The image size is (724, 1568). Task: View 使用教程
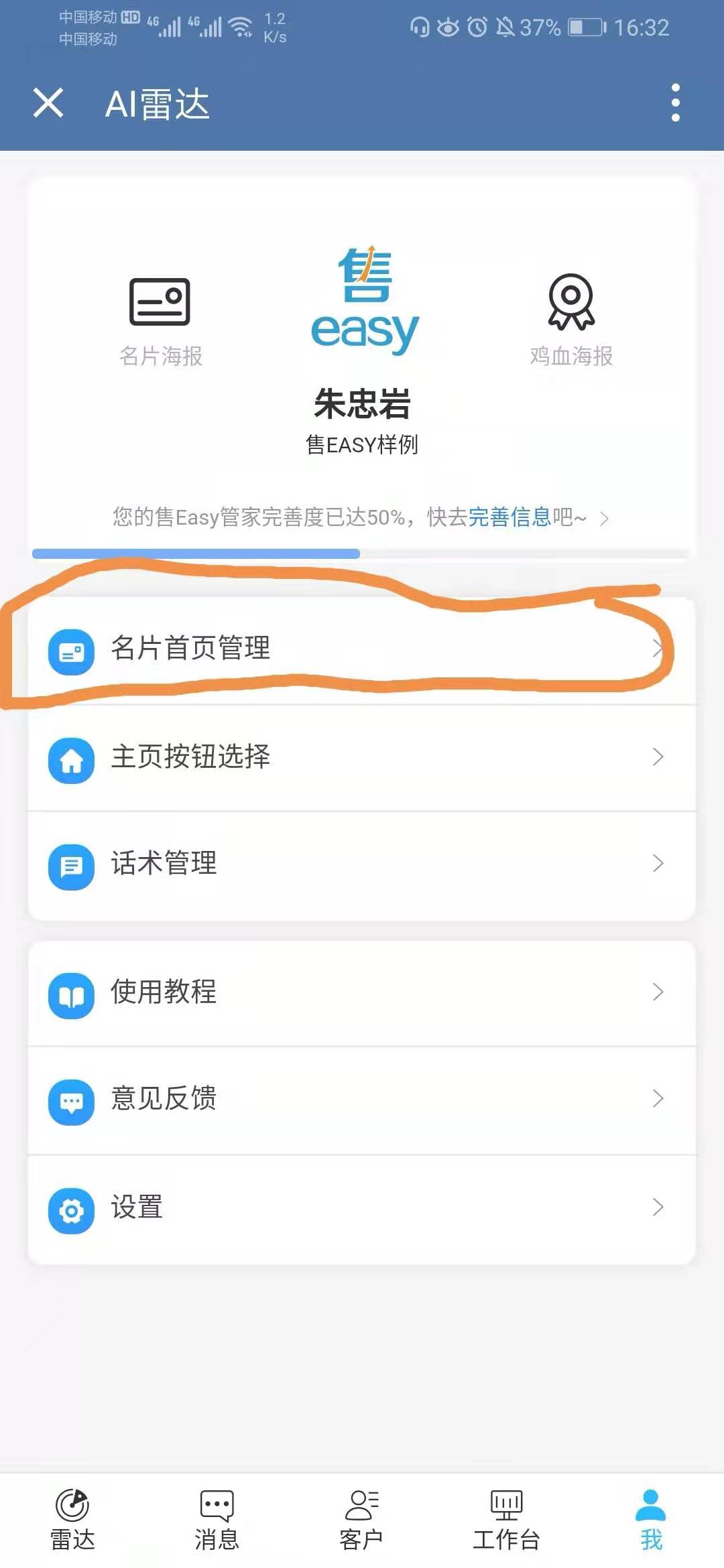click(x=362, y=992)
